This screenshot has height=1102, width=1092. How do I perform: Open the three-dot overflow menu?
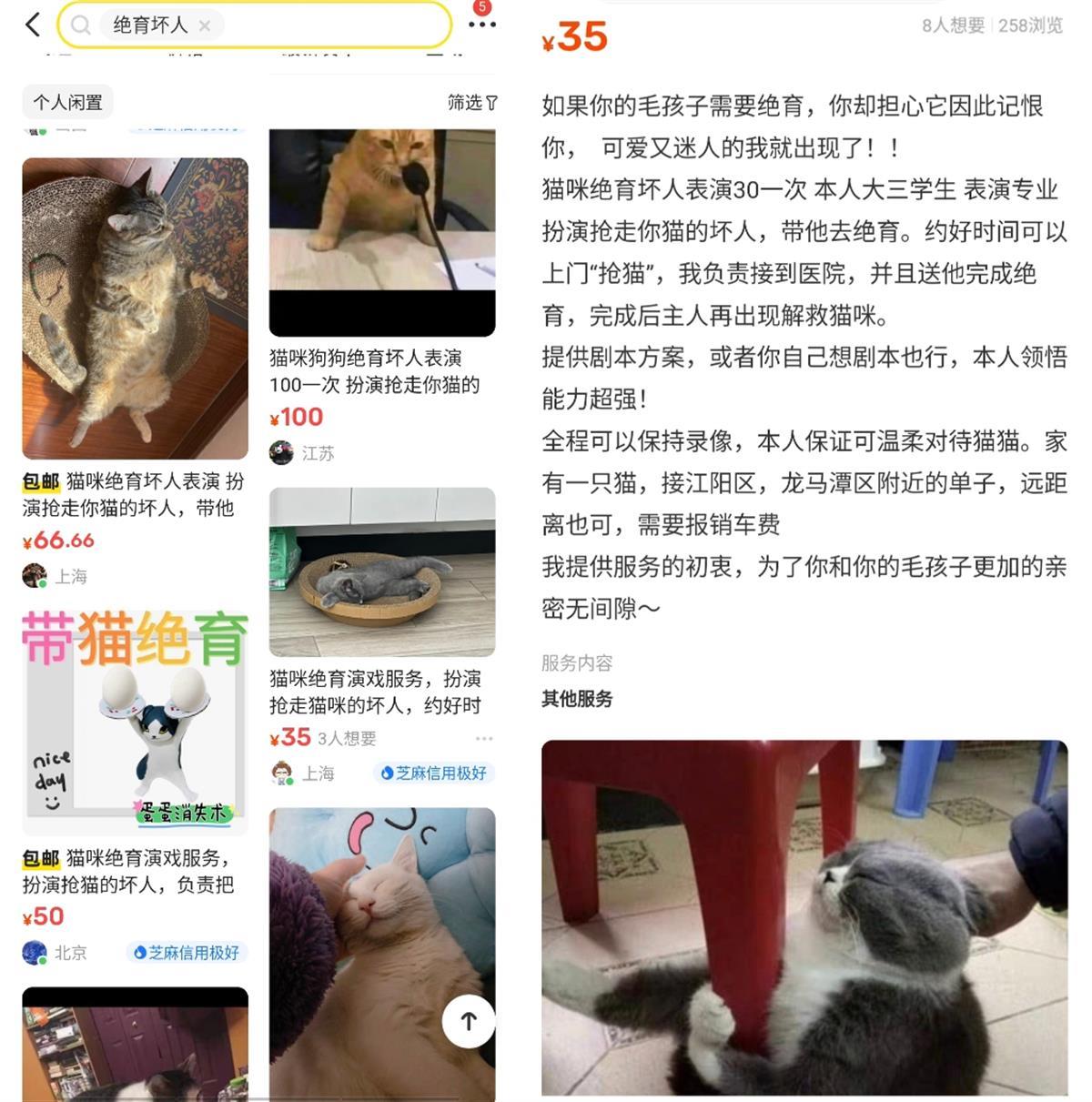click(x=481, y=25)
